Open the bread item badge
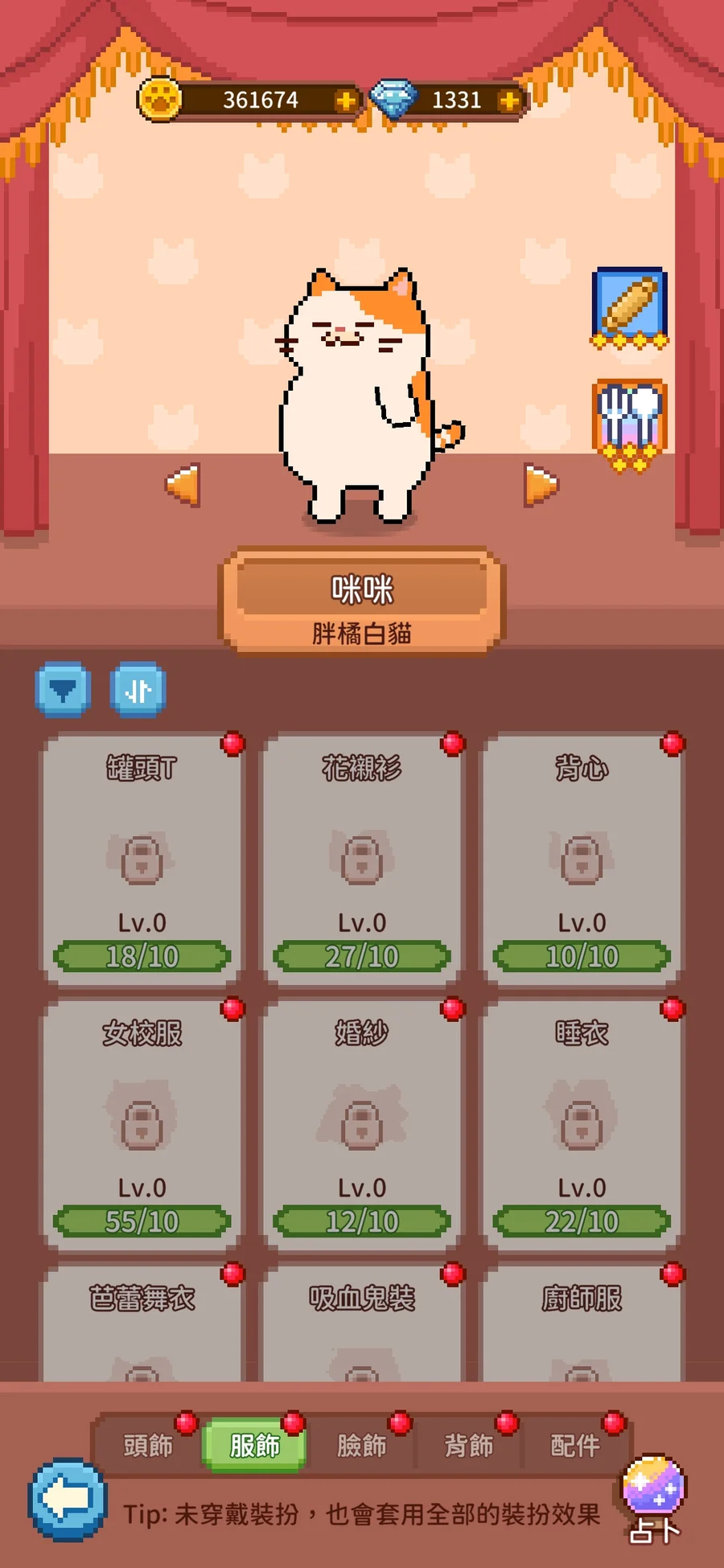 [630, 306]
